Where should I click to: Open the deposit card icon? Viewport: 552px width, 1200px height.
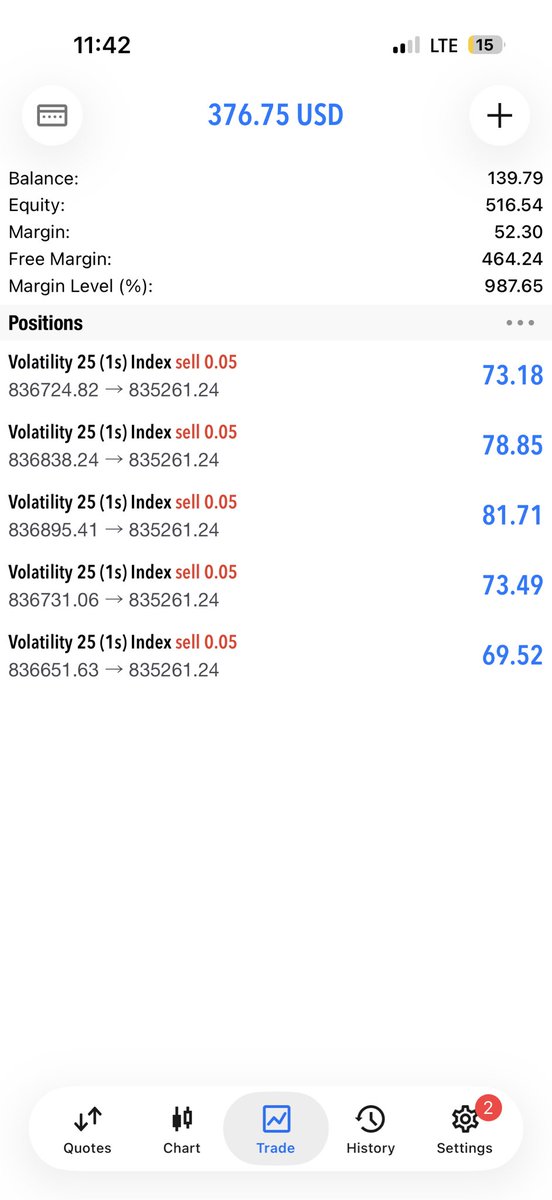point(52,116)
